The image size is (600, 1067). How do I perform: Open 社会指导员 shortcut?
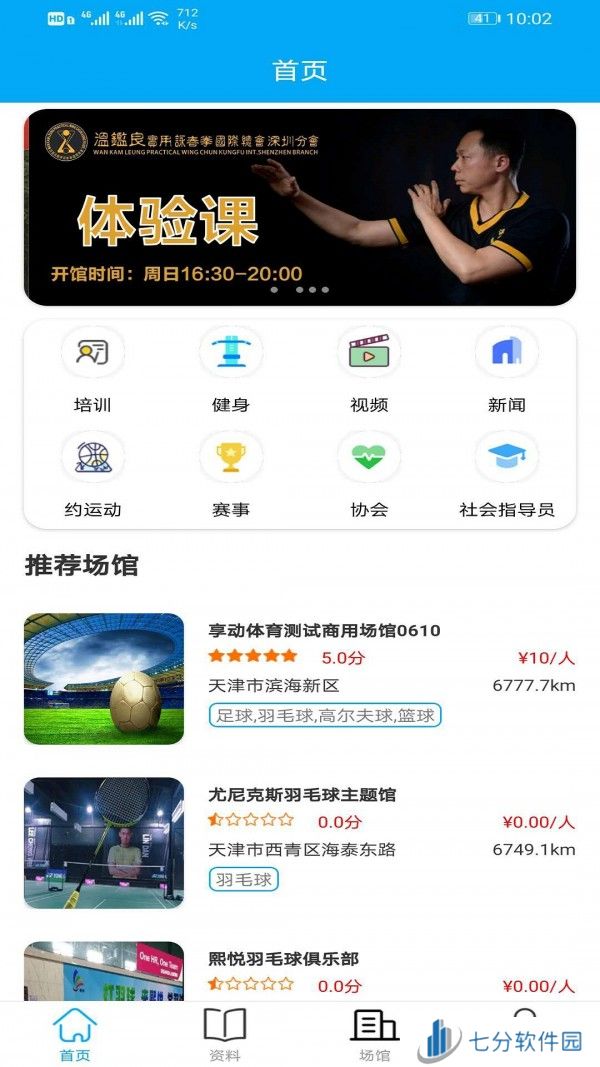[x=507, y=476]
